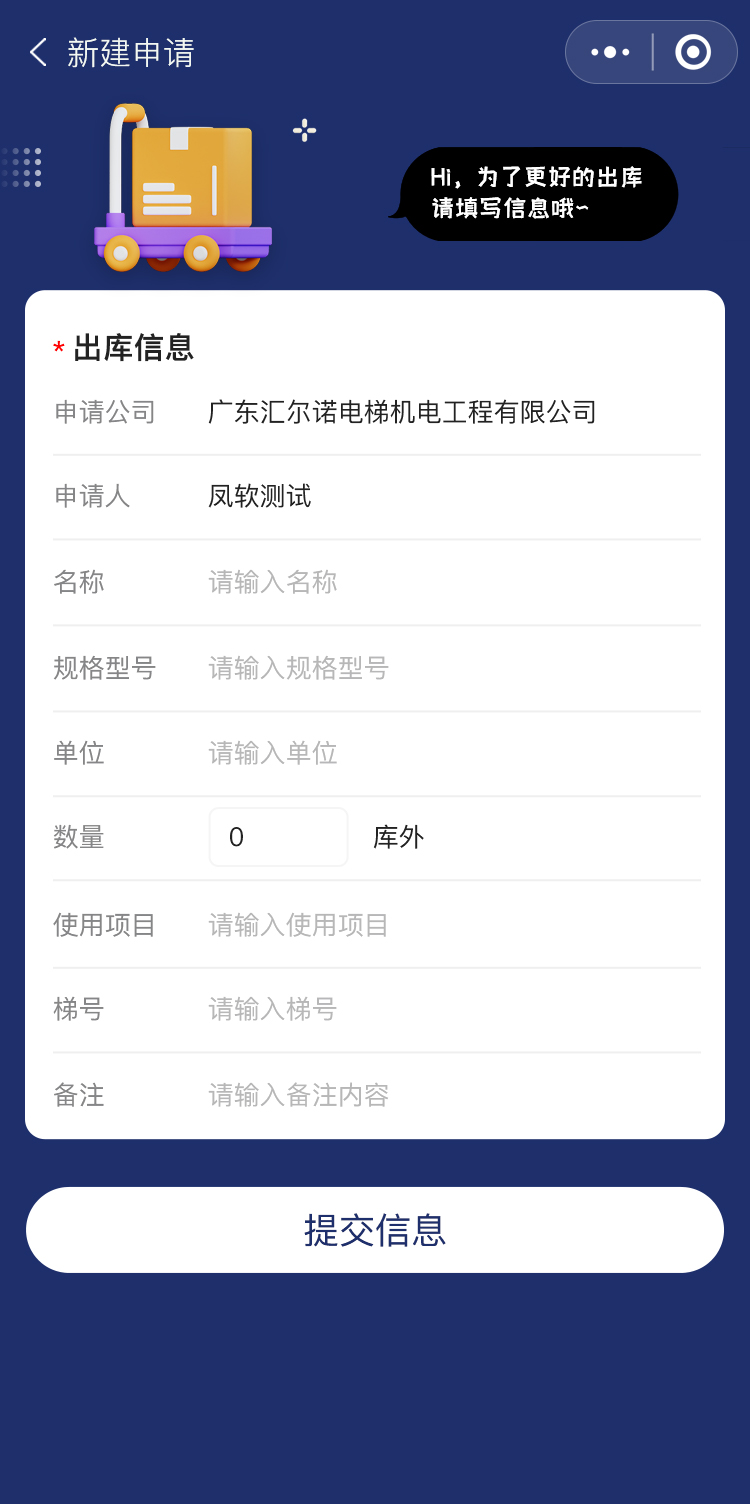Focus the 备注 remarks field
The image size is (750, 1504).
click(450, 1095)
